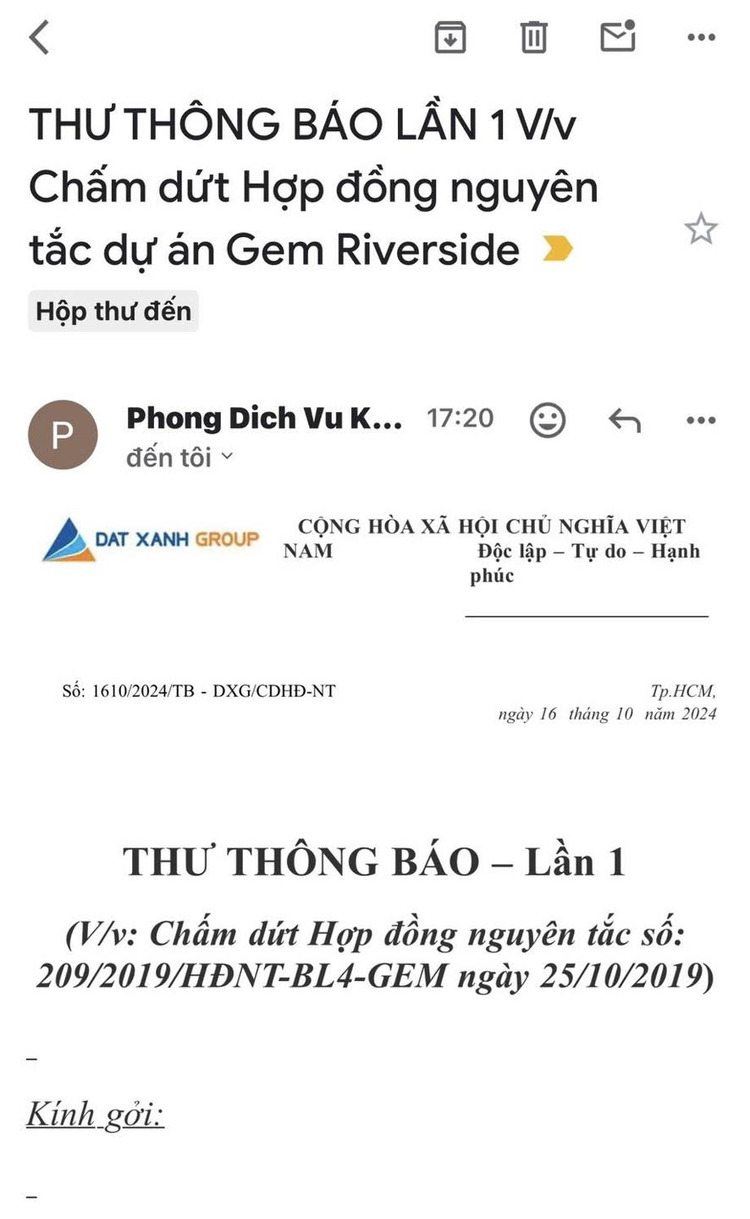Open the top overflow menu
This screenshot has width=750, height=1219.
(701, 37)
